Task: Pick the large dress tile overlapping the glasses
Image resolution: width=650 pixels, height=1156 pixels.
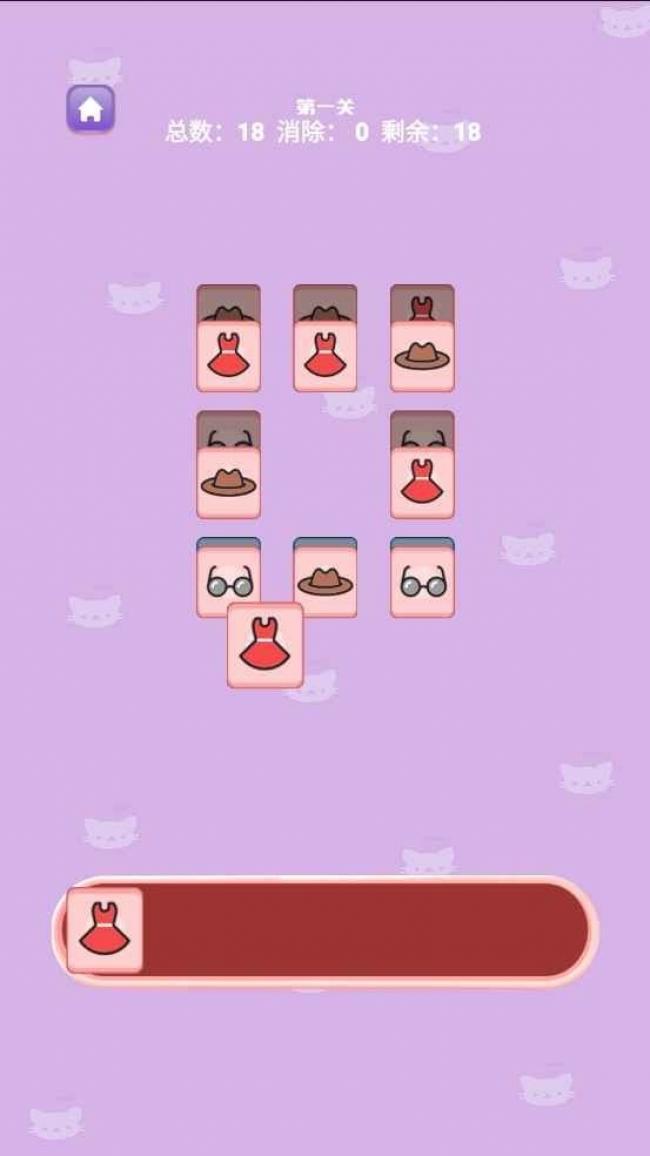Action: click(x=265, y=645)
